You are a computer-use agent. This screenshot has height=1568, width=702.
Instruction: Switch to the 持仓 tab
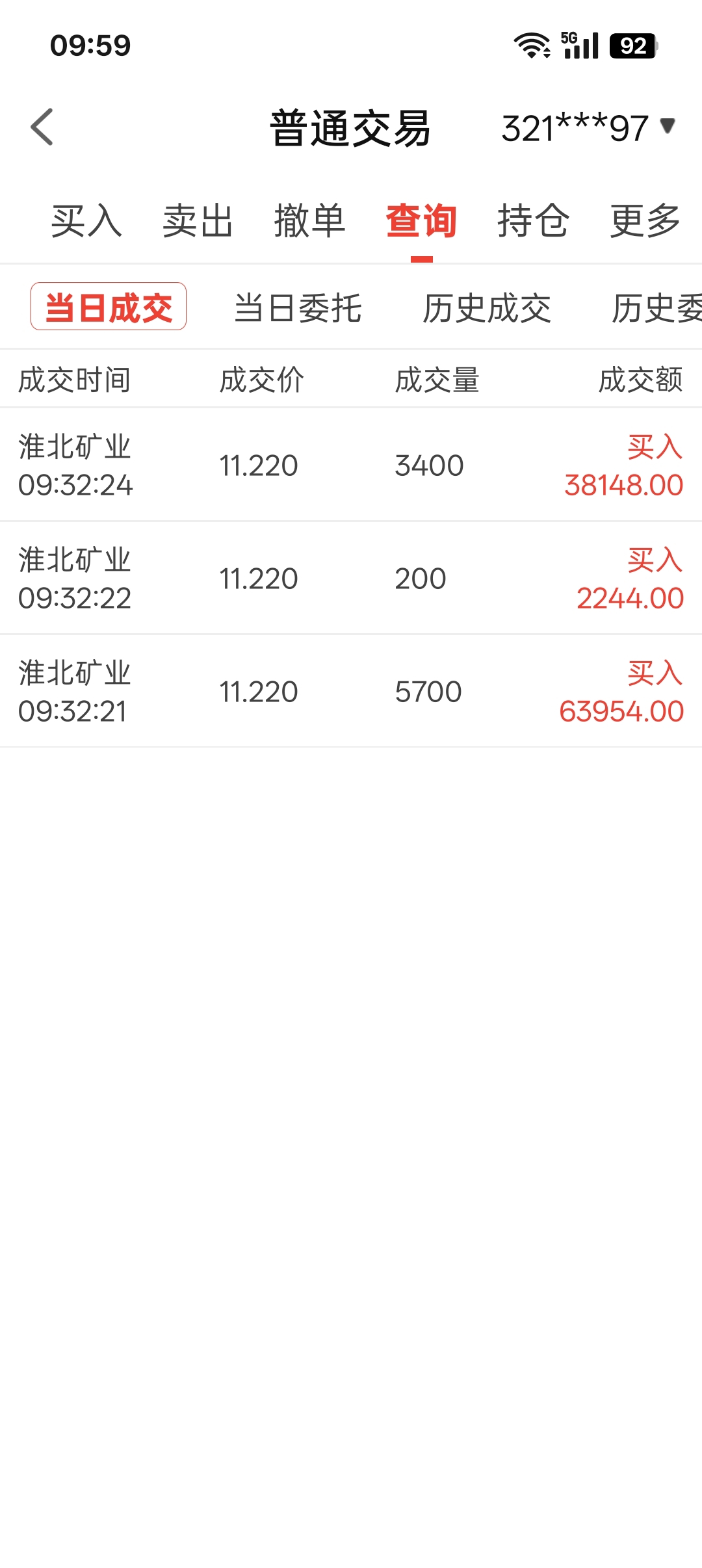click(533, 220)
